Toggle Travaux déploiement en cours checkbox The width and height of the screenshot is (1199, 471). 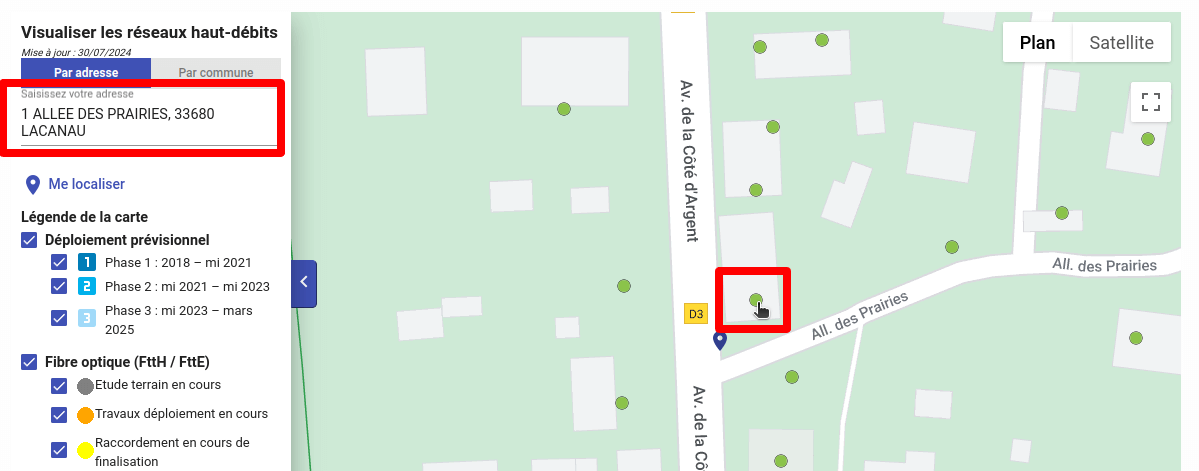[x=59, y=414]
